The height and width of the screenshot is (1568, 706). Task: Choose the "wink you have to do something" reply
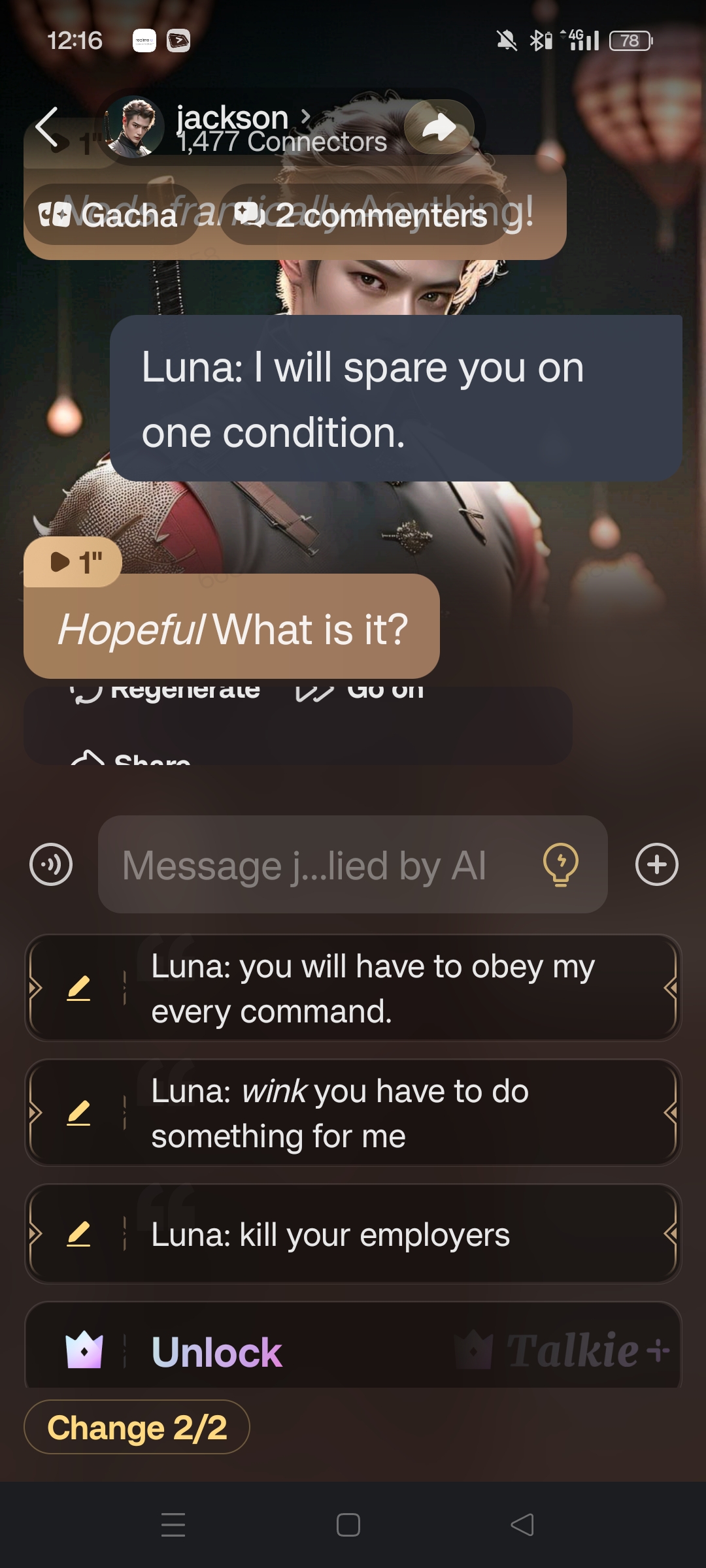coord(392,1113)
